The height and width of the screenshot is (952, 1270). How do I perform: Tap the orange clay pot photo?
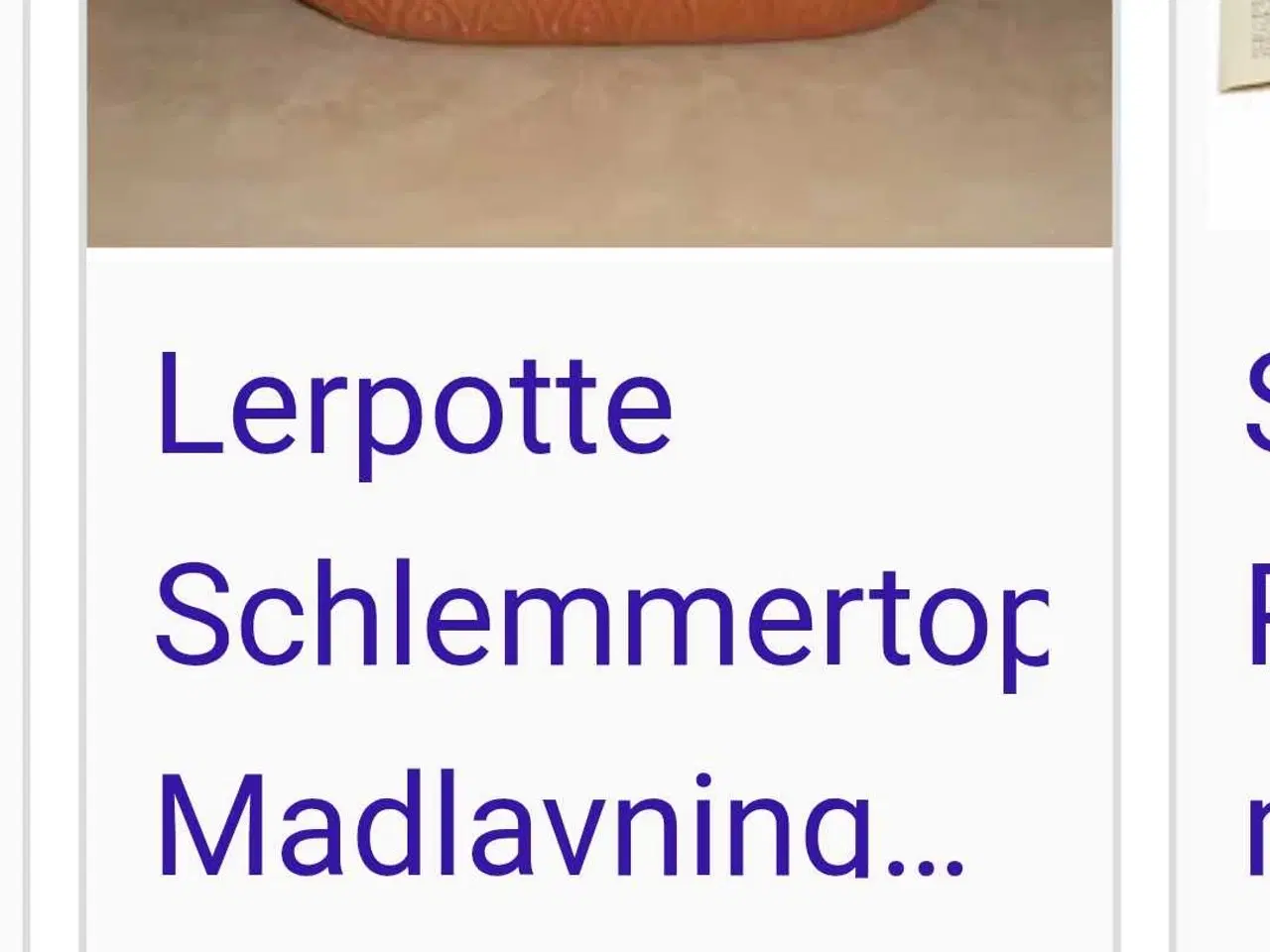599,119
